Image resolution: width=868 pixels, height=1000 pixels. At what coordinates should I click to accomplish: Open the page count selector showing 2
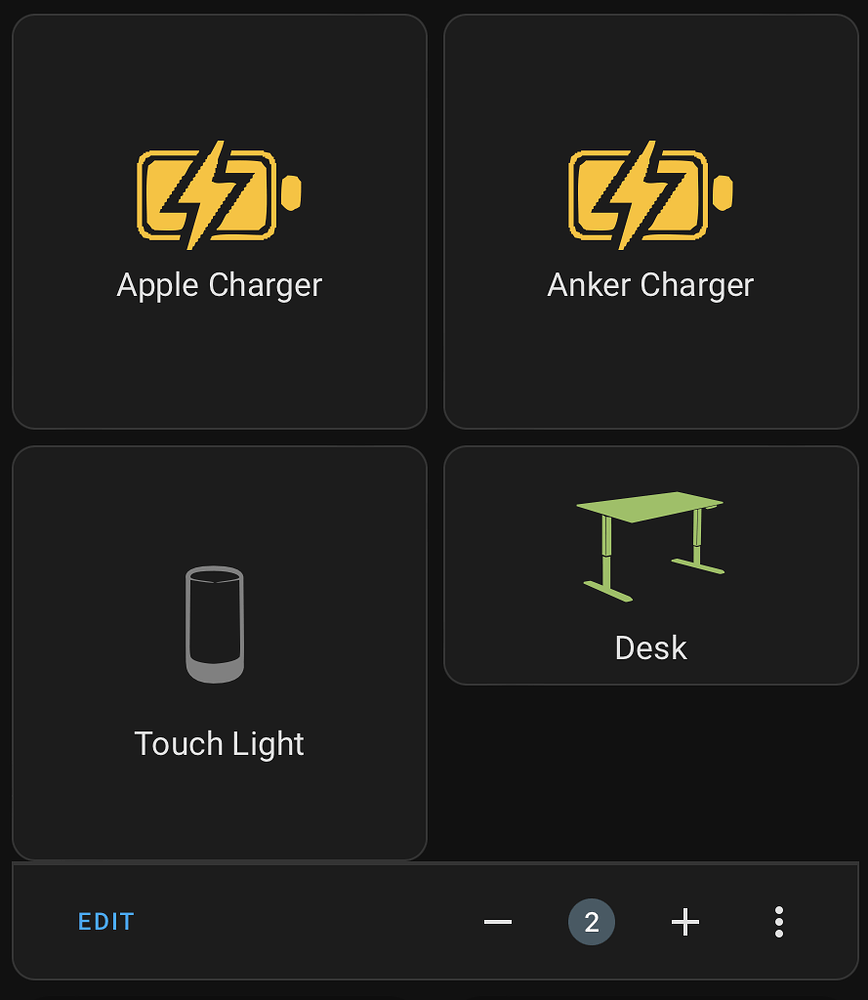point(592,922)
